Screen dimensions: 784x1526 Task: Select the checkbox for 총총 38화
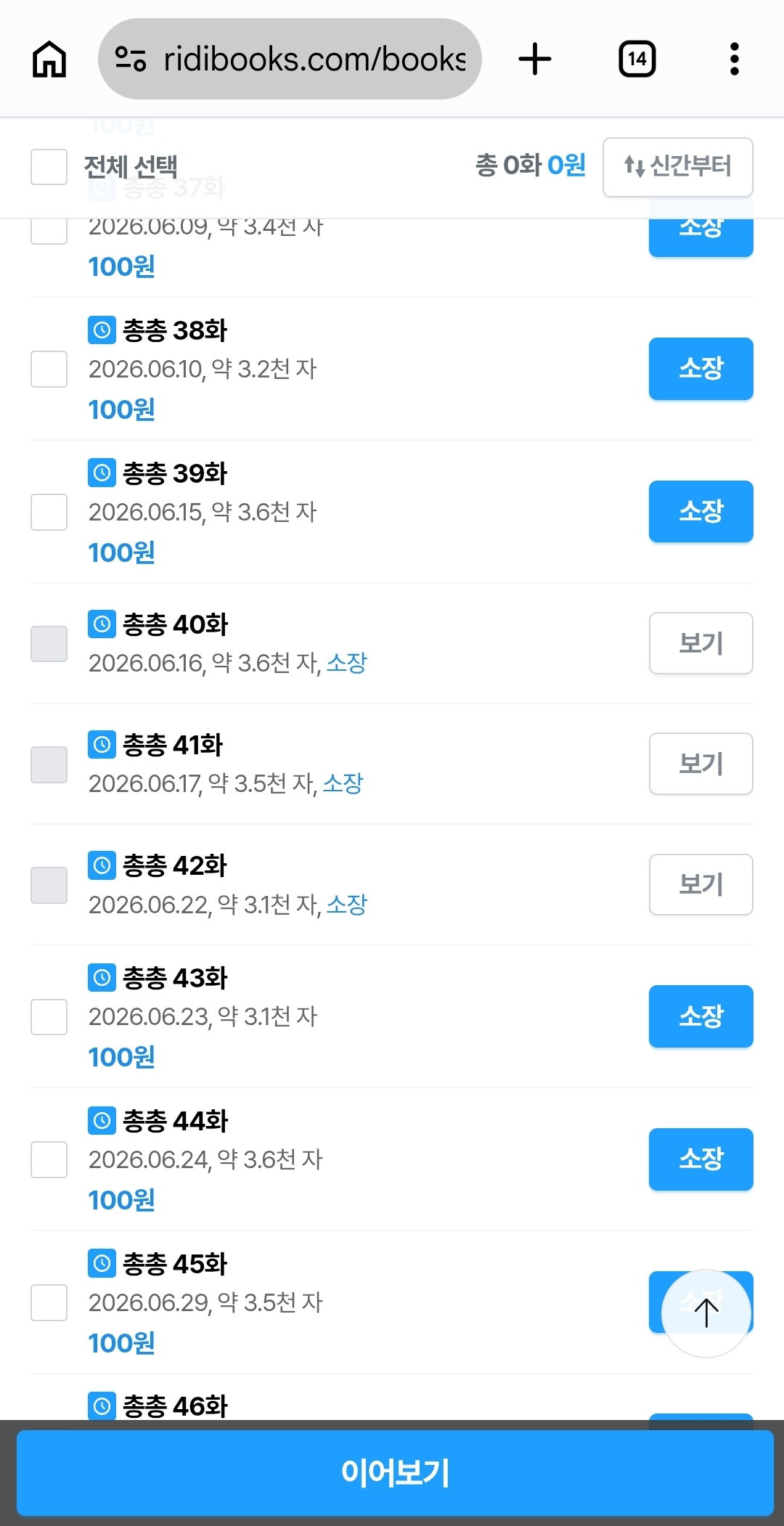[x=49, y=369]
